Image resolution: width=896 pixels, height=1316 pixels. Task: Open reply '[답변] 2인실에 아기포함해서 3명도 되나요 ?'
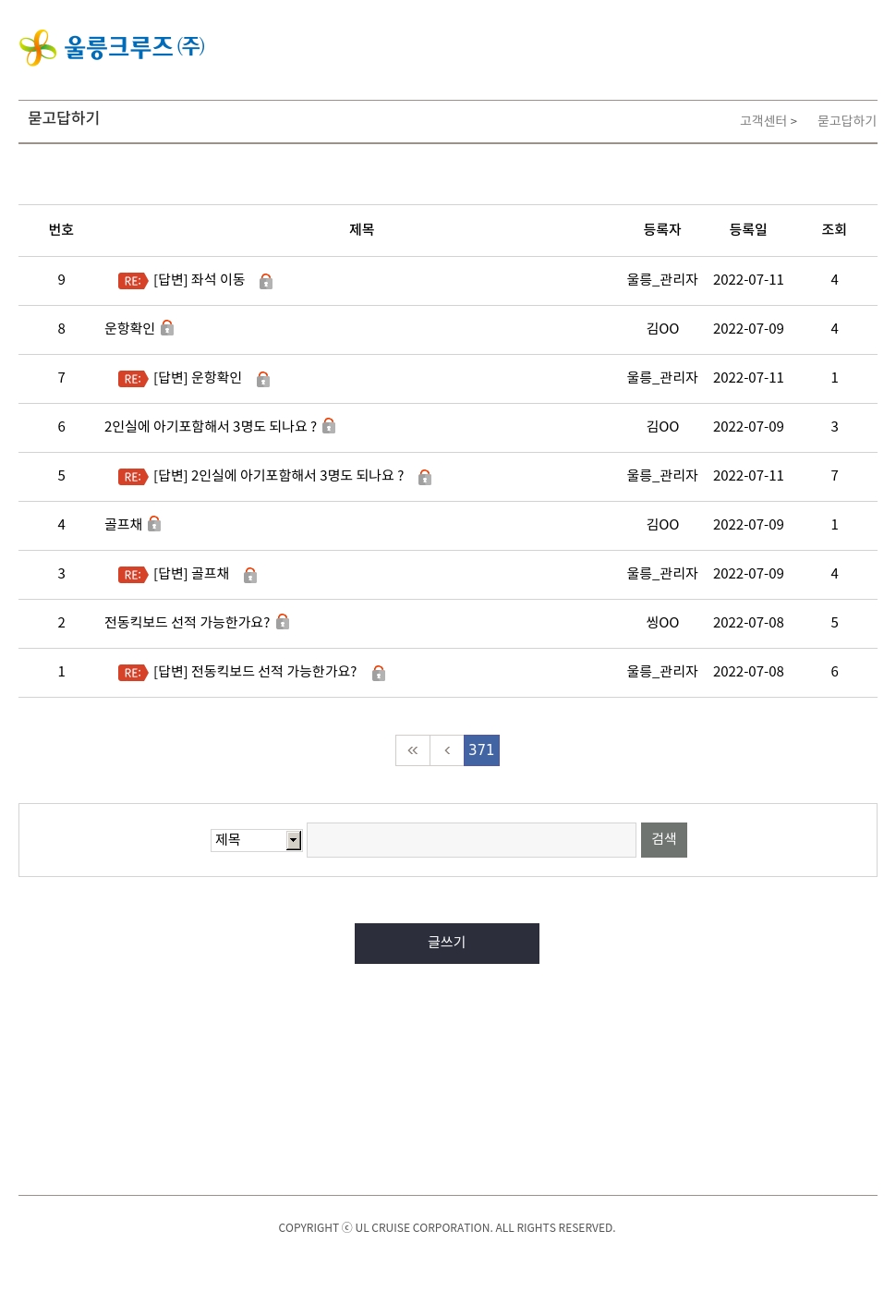pos(278,476)
